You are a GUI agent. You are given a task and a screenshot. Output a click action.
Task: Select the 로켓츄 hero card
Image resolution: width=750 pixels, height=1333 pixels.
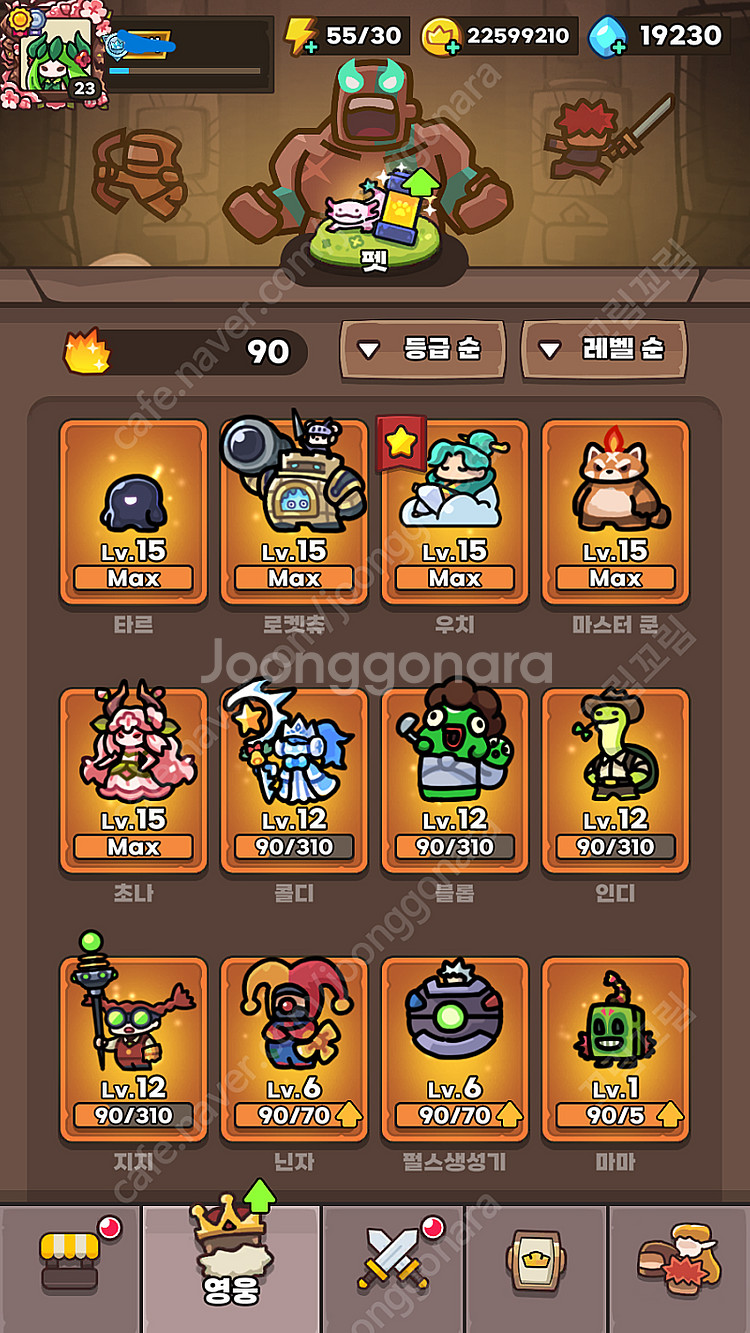294,512
